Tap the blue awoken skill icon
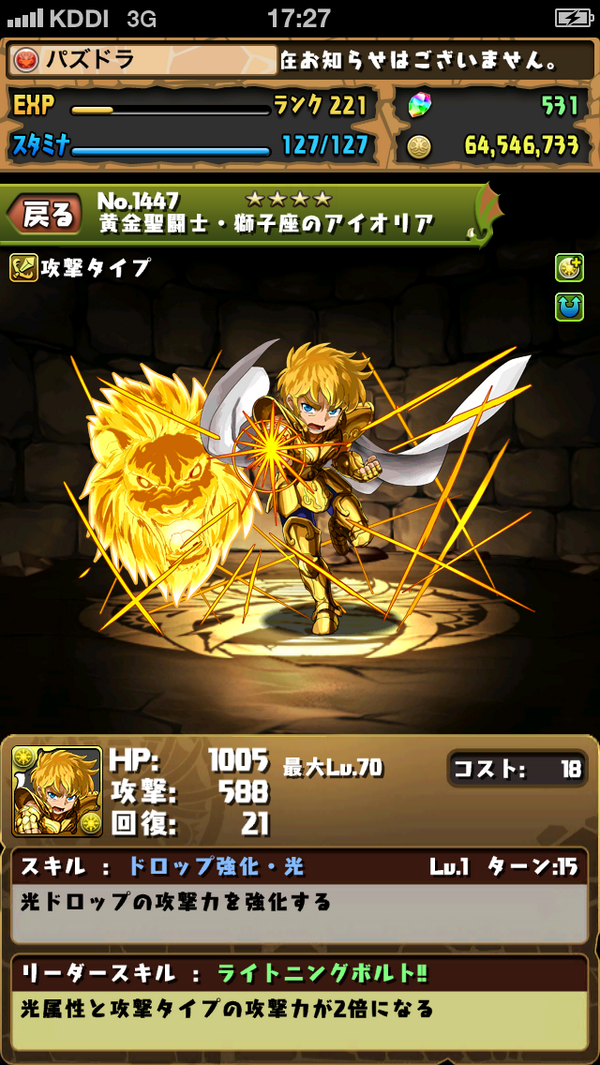 click(x=568, y=306)
